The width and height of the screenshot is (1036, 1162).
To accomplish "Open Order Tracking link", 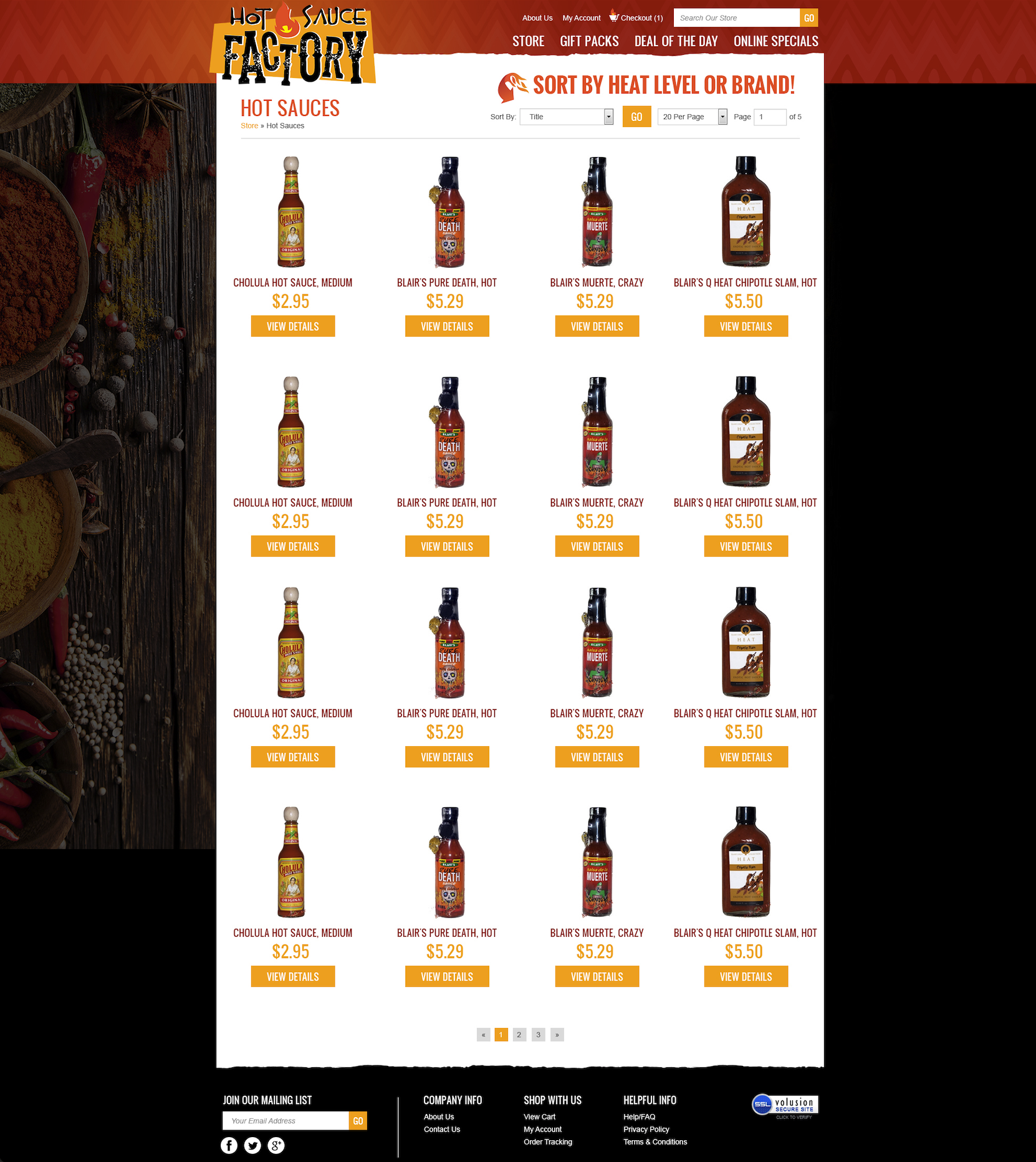I will coord(548,1142).
